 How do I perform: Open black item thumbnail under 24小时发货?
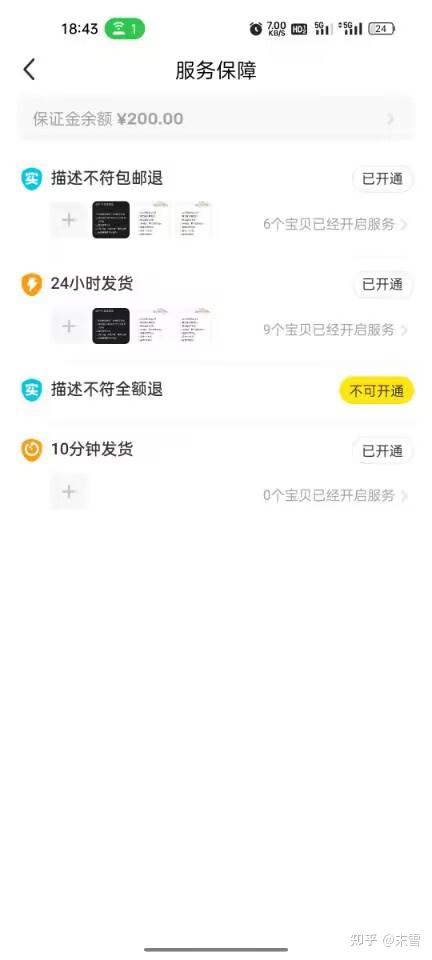pos(111,326)
